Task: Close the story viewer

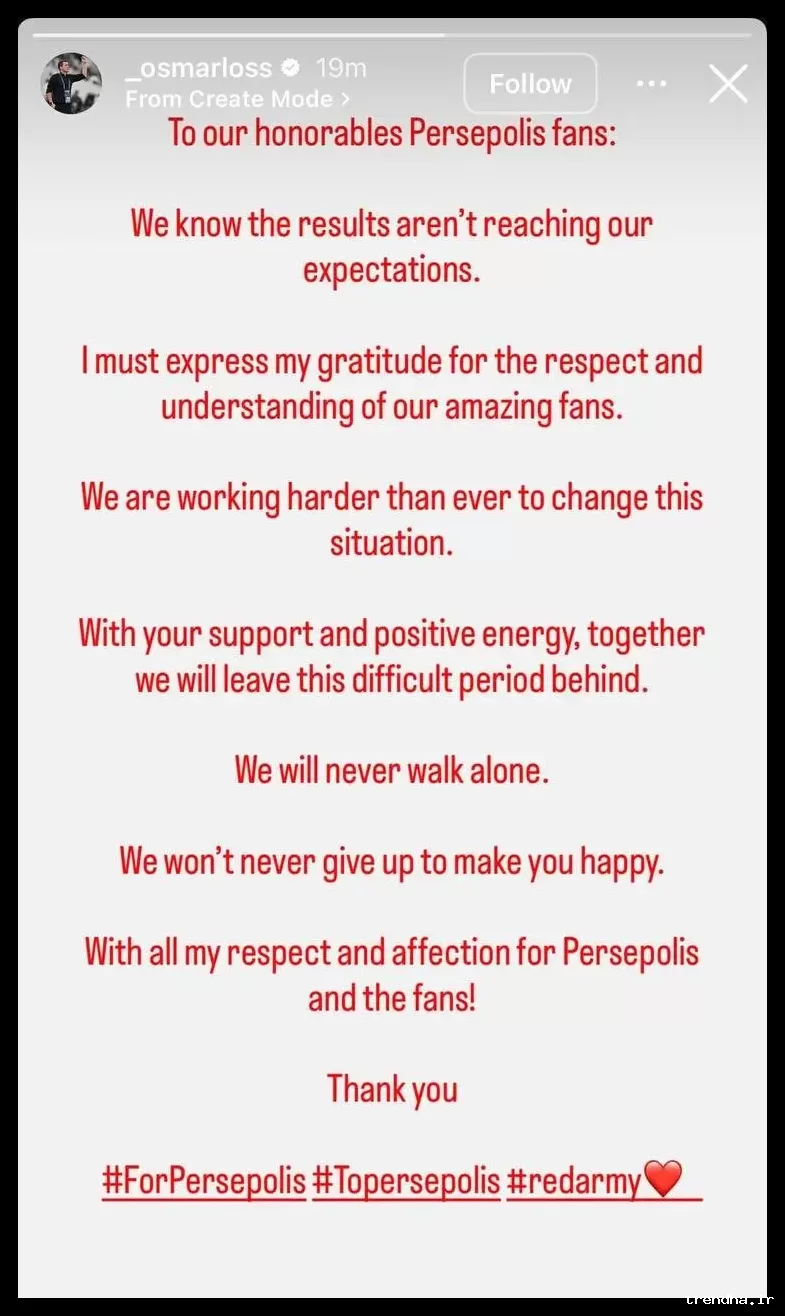Action: tap(728, 84)
